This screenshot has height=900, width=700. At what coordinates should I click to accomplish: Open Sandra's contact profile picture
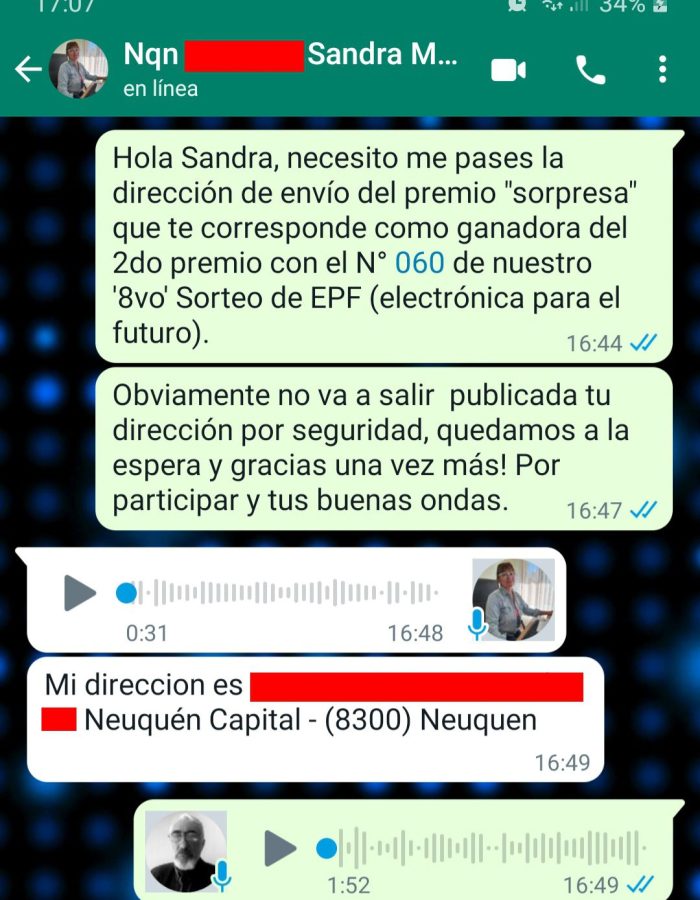(78, 69)
